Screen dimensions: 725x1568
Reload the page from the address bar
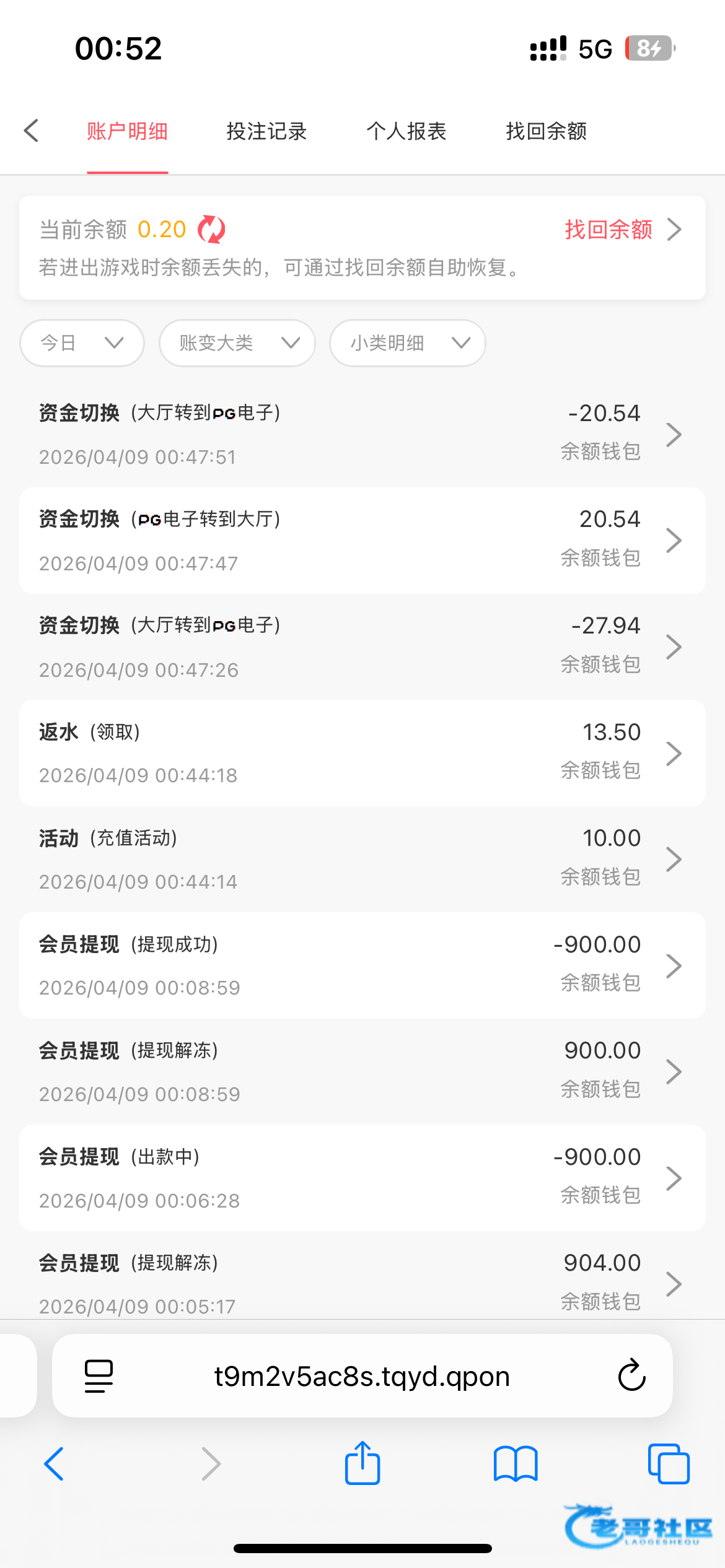(631, 1375)
